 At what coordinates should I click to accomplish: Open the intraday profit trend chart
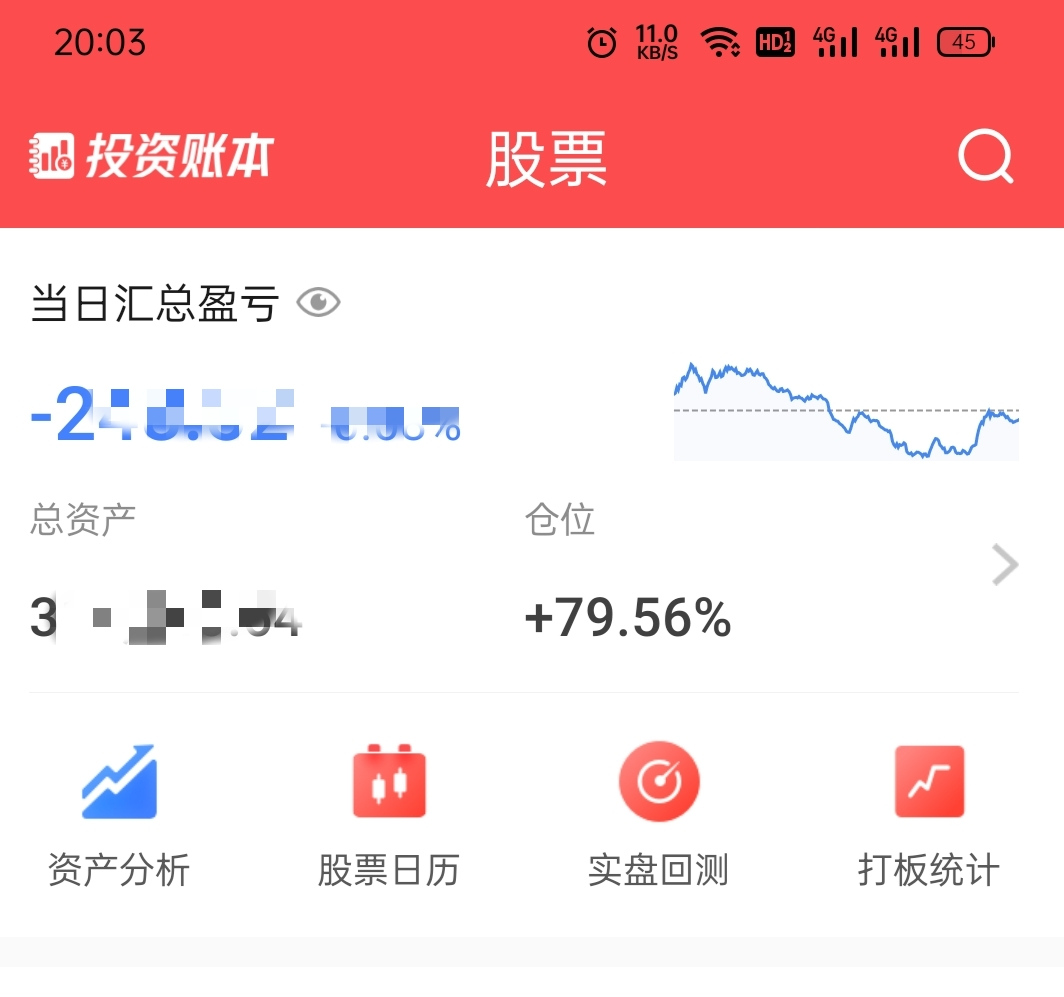pos(846,411)
